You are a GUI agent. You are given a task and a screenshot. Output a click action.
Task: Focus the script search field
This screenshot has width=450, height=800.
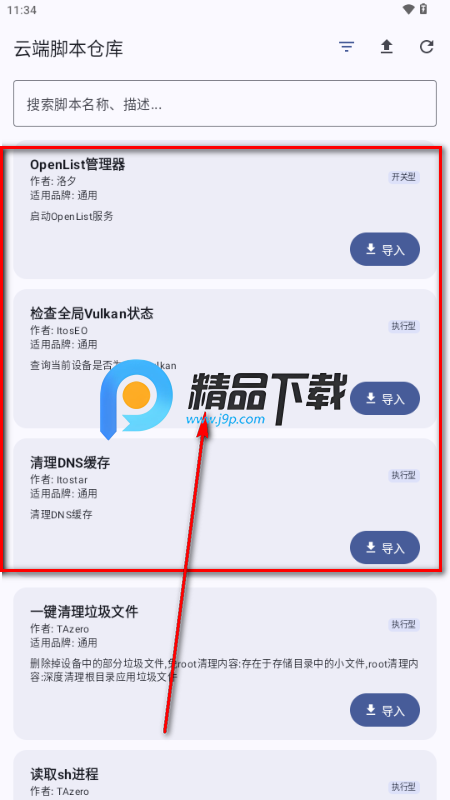225,104
